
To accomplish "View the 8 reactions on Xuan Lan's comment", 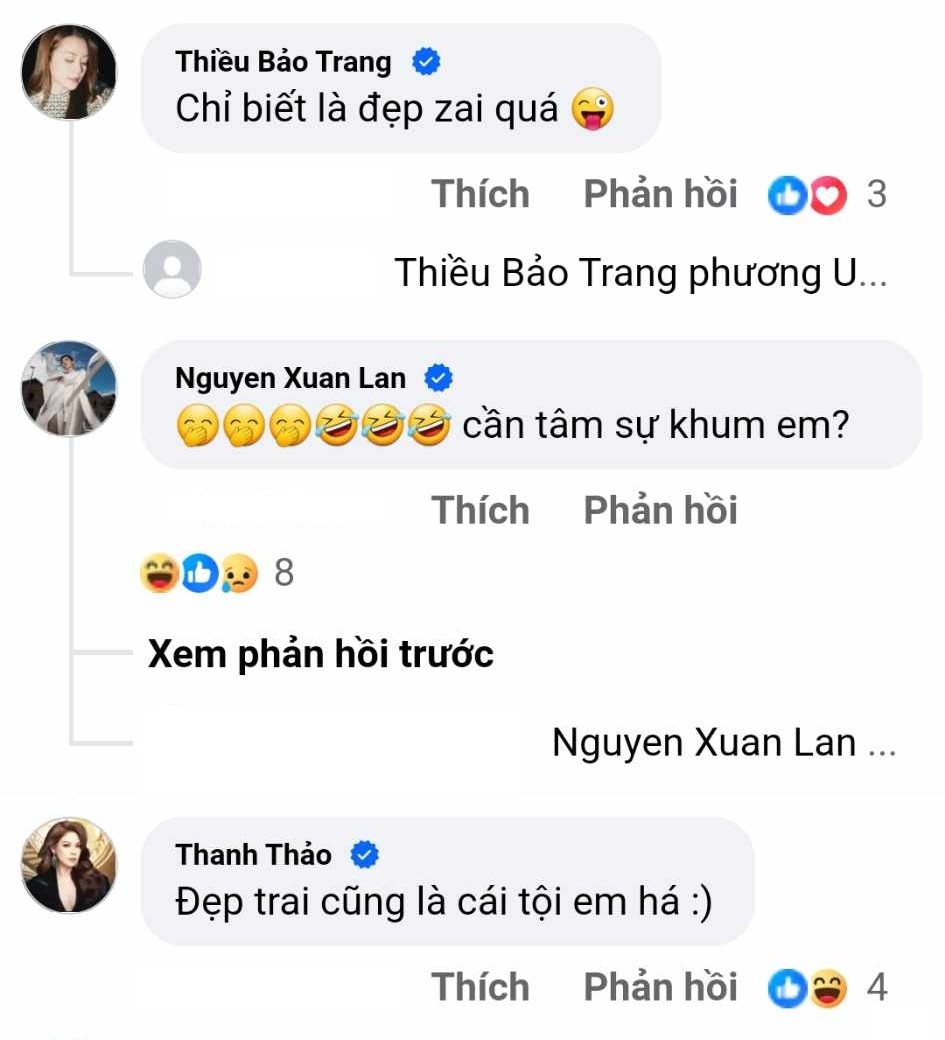I will coord(216,573).
